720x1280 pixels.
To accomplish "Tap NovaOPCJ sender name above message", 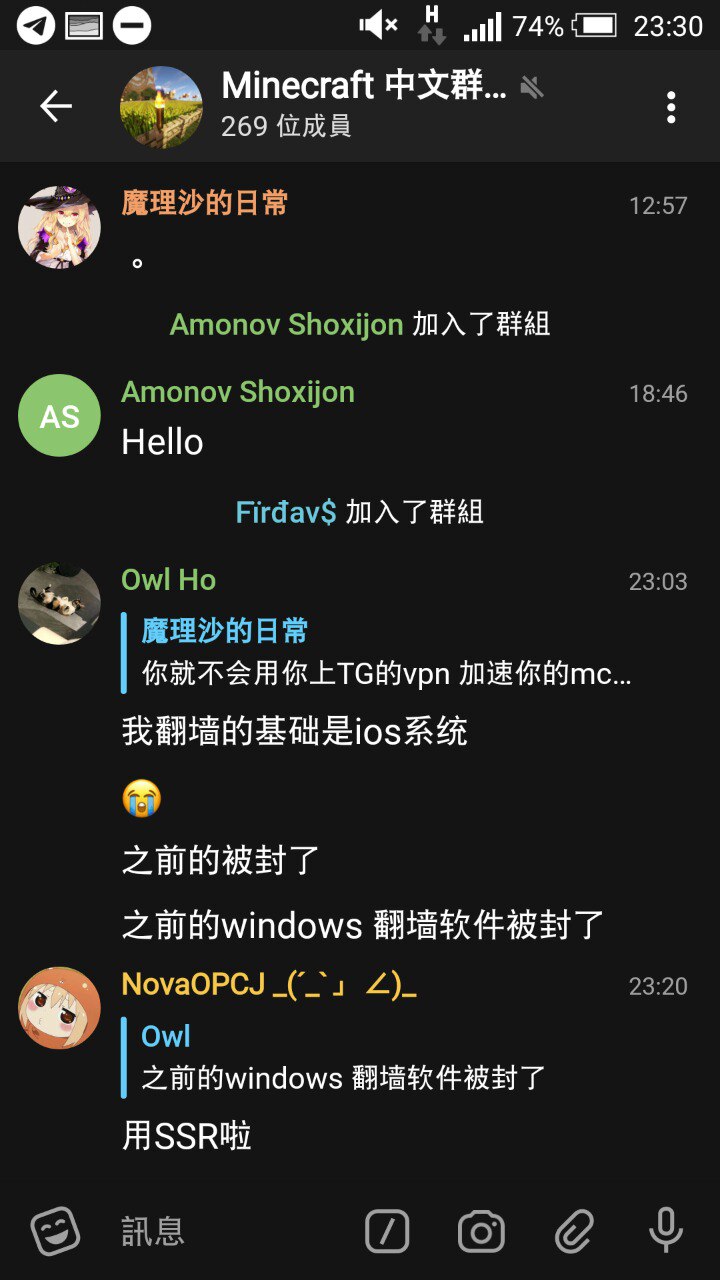I will [269, 985].
